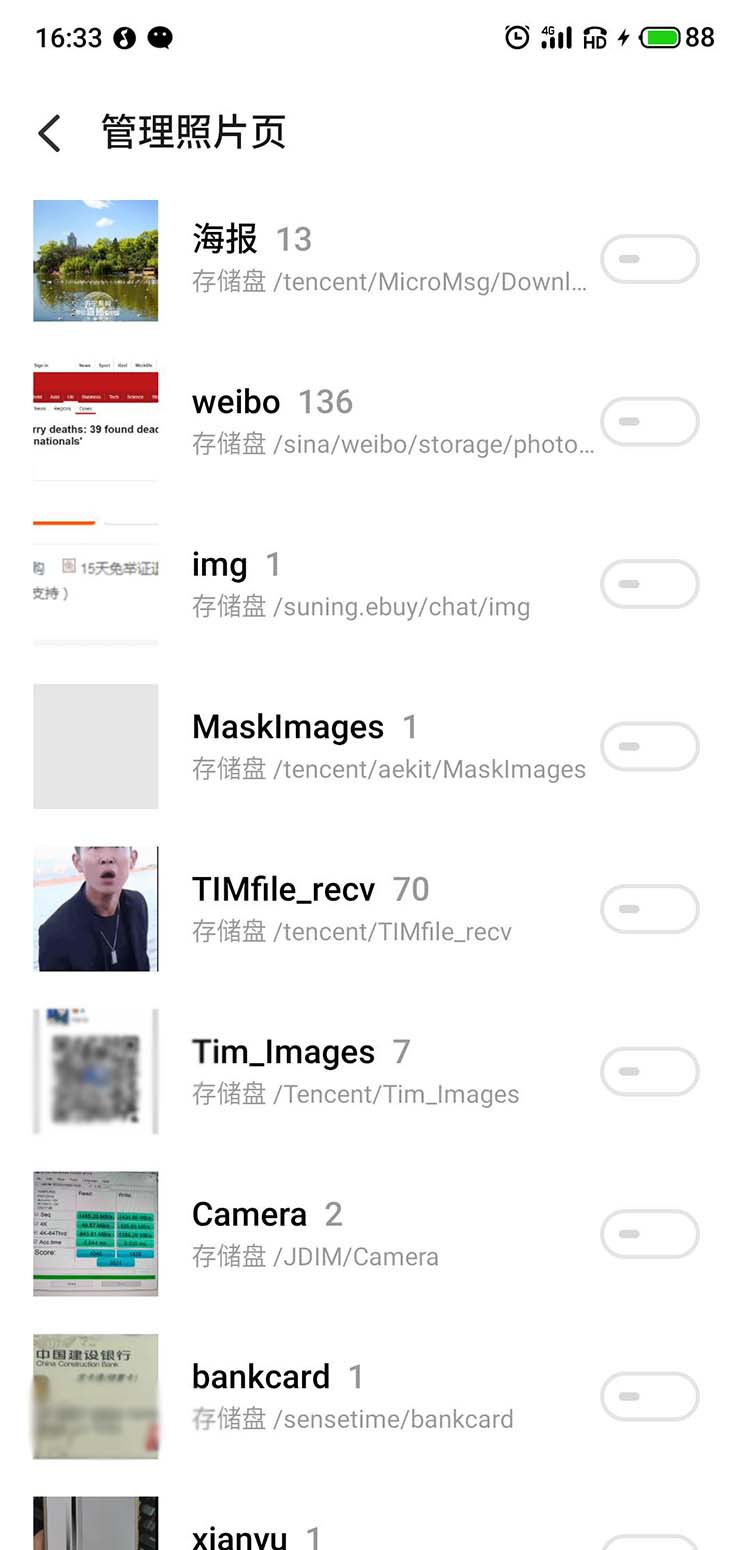The height and width of the screenshot is (1550, 750).
Task: Toggle the 海报 album switch
Action: tap(649, 260)
